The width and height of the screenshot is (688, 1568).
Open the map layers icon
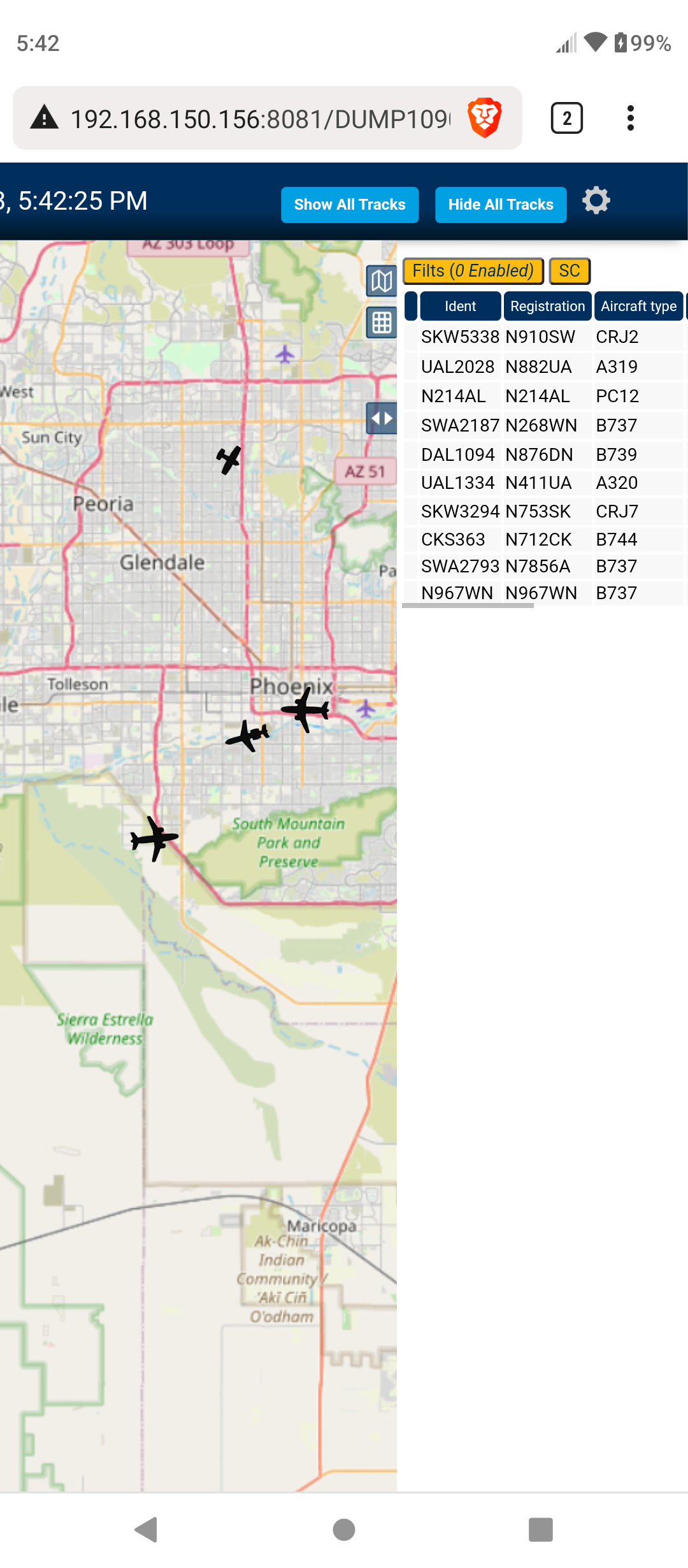(x=382, y=280)
